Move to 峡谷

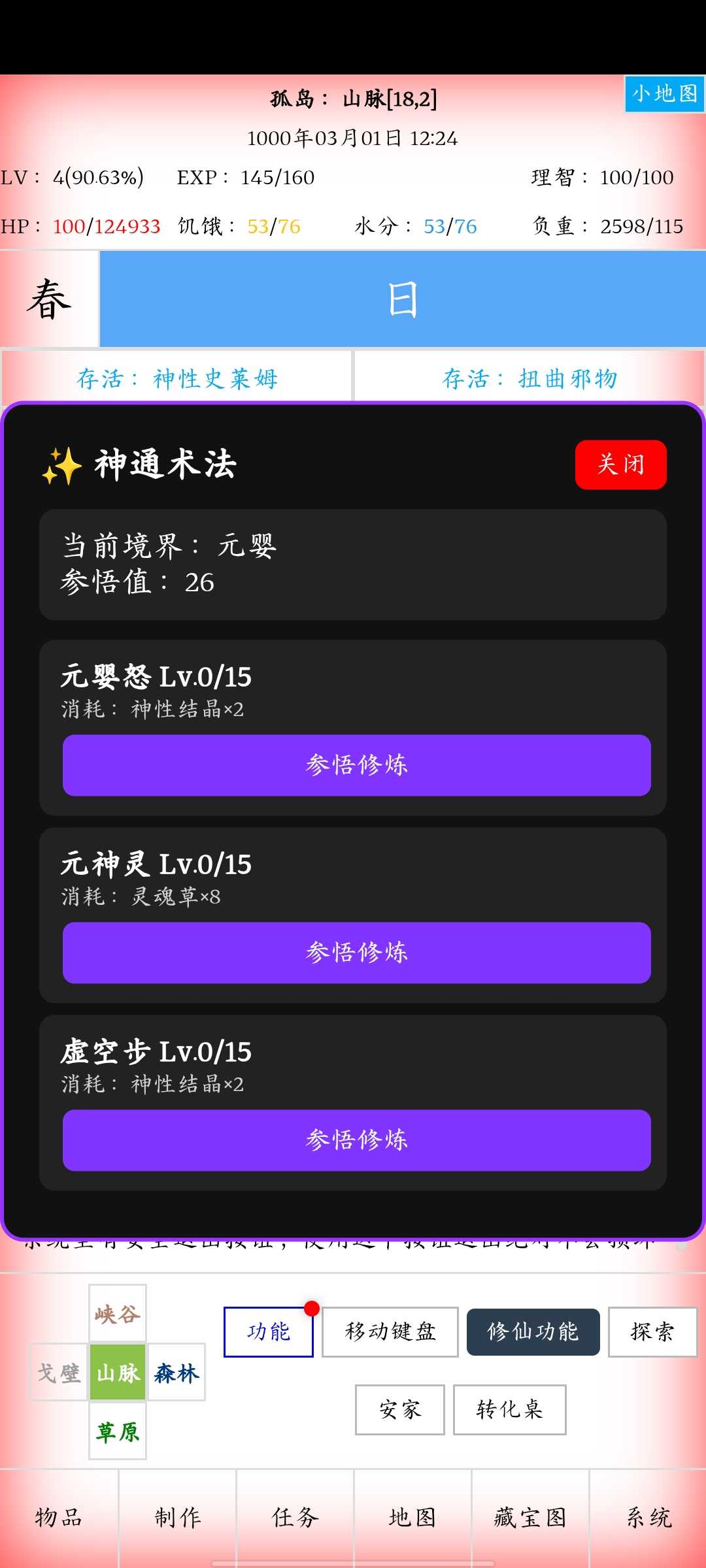click(x=118, y=1314)
